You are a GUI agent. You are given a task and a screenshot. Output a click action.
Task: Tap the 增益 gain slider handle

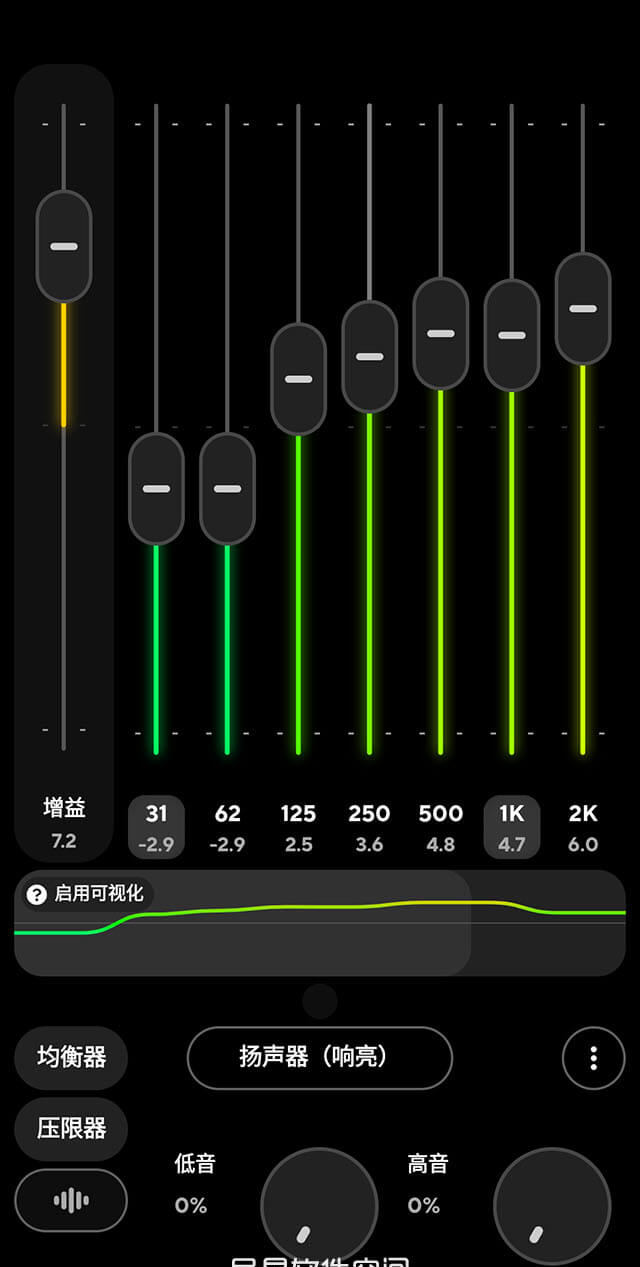pos(64,246)
